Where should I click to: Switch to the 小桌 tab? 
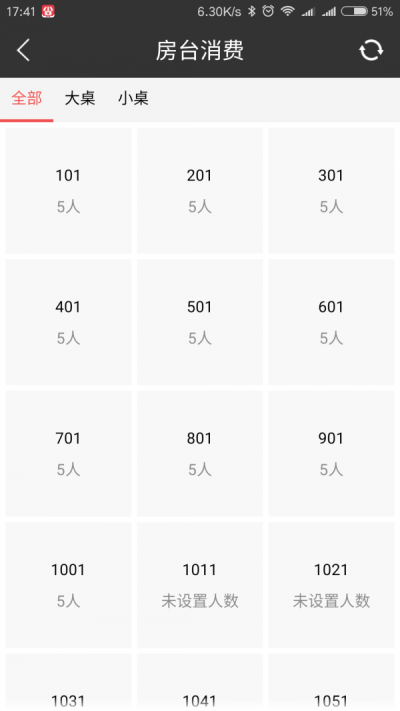[x=133, y=98]
